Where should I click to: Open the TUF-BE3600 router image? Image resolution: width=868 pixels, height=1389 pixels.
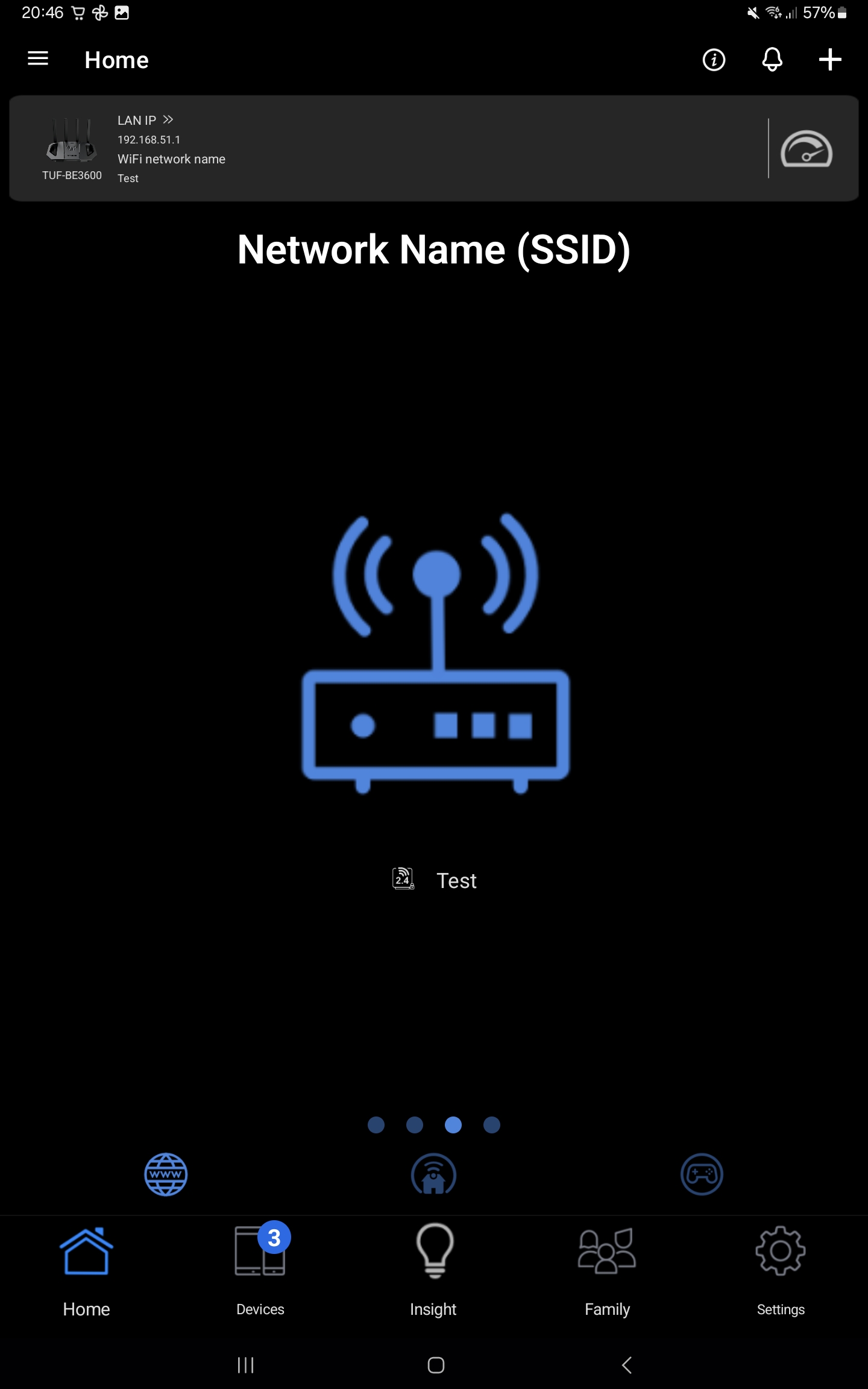tap(71, 141)
